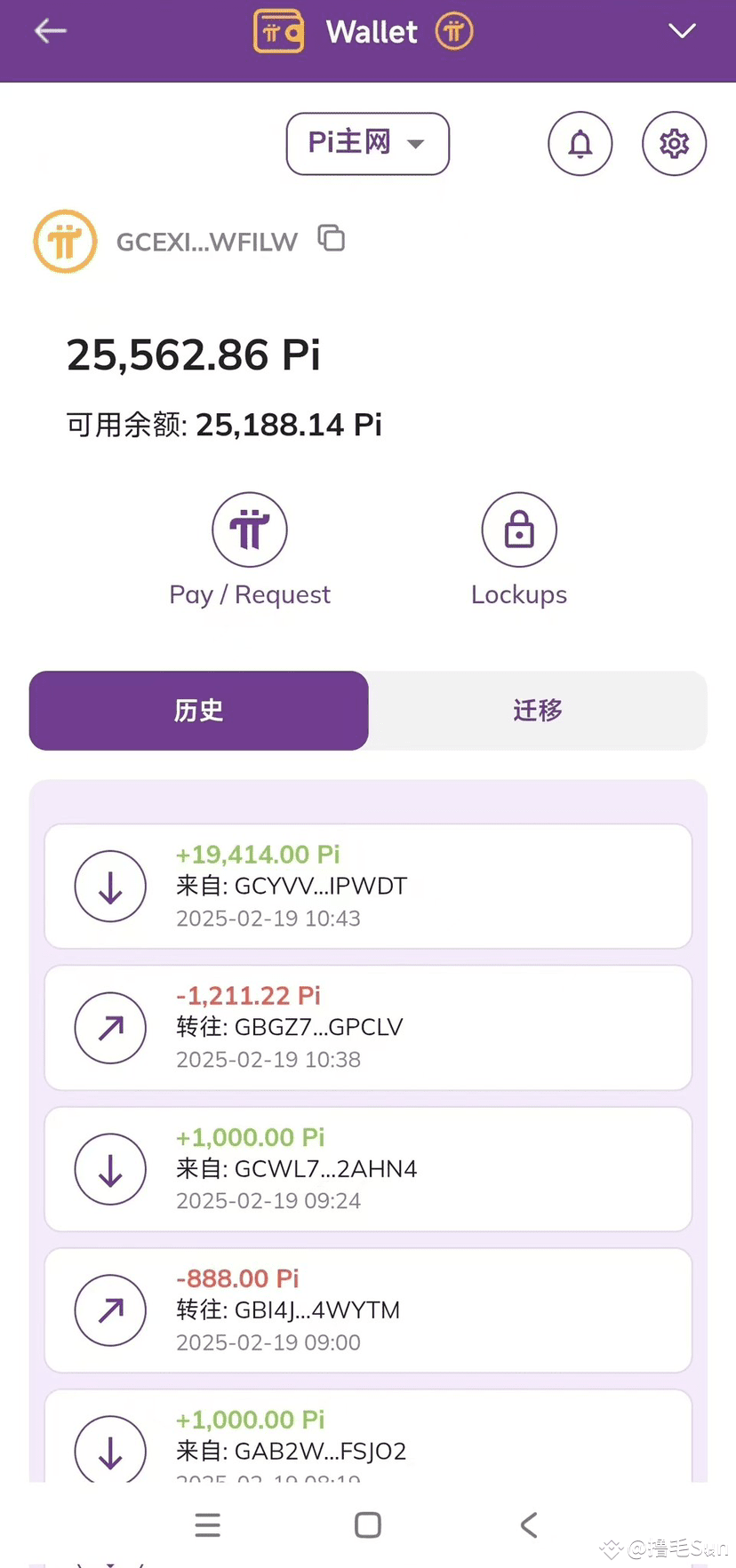Expand the chevron at top right corner
This screenshot has width=736, height=1568.
tap(682, 30)
